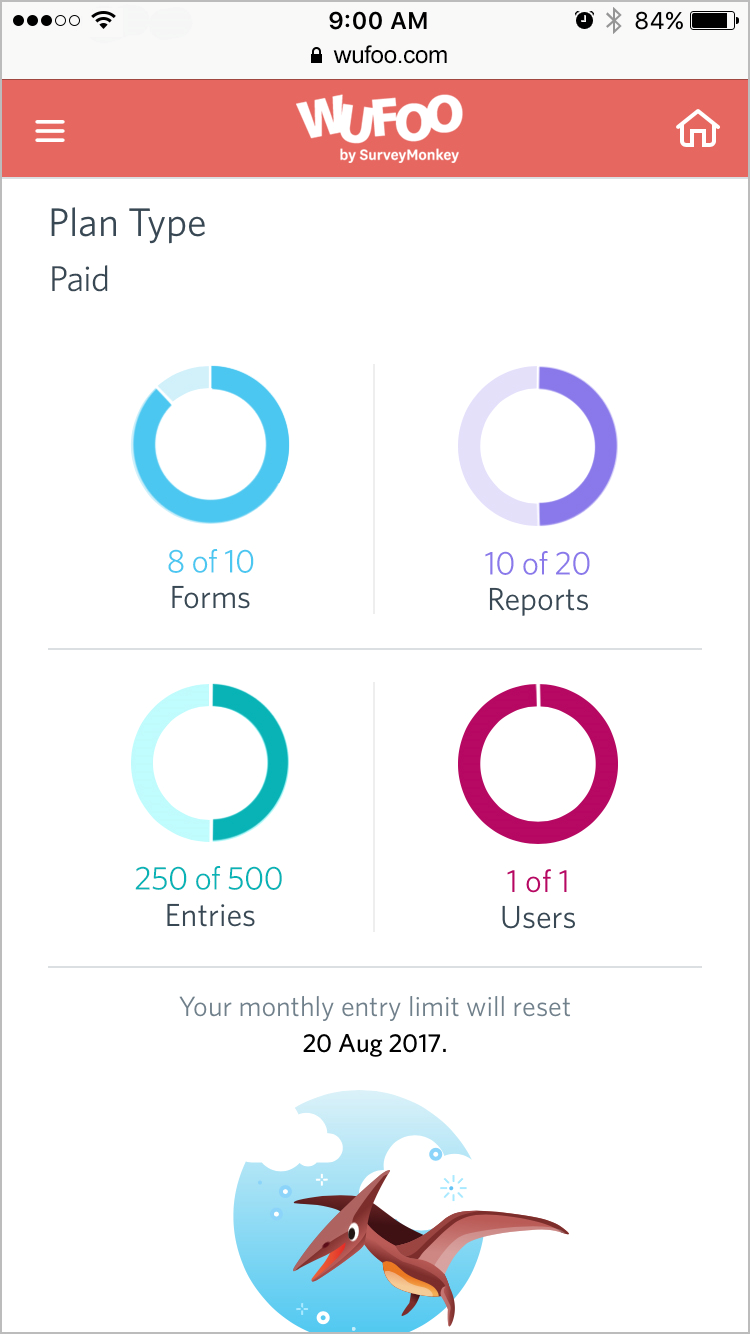The height and width of the screenshot is (1334, 750).
Task: Go to the home icon
Action: [698, 130]
